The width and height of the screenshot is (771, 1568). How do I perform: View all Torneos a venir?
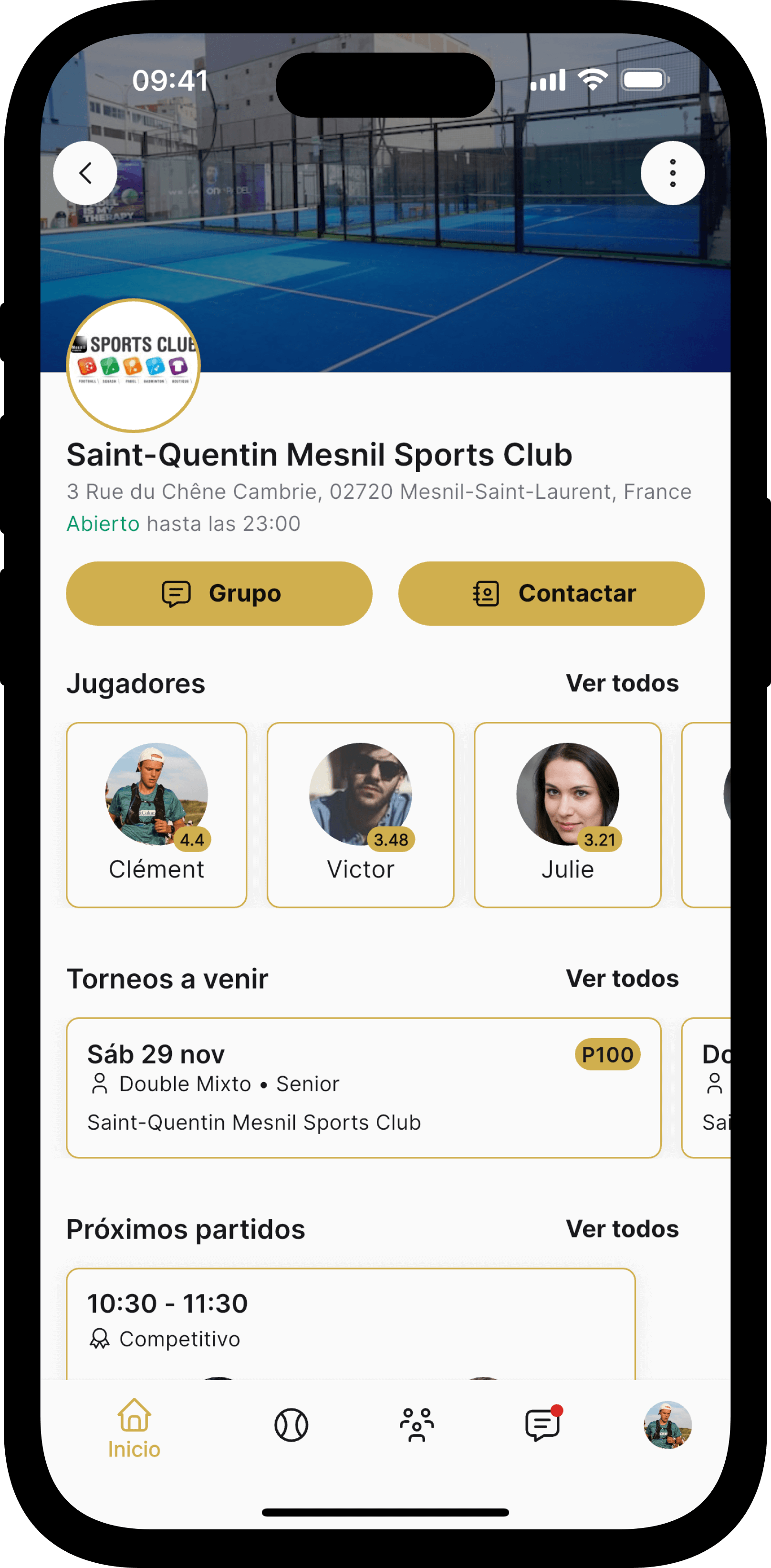point(622,979)
